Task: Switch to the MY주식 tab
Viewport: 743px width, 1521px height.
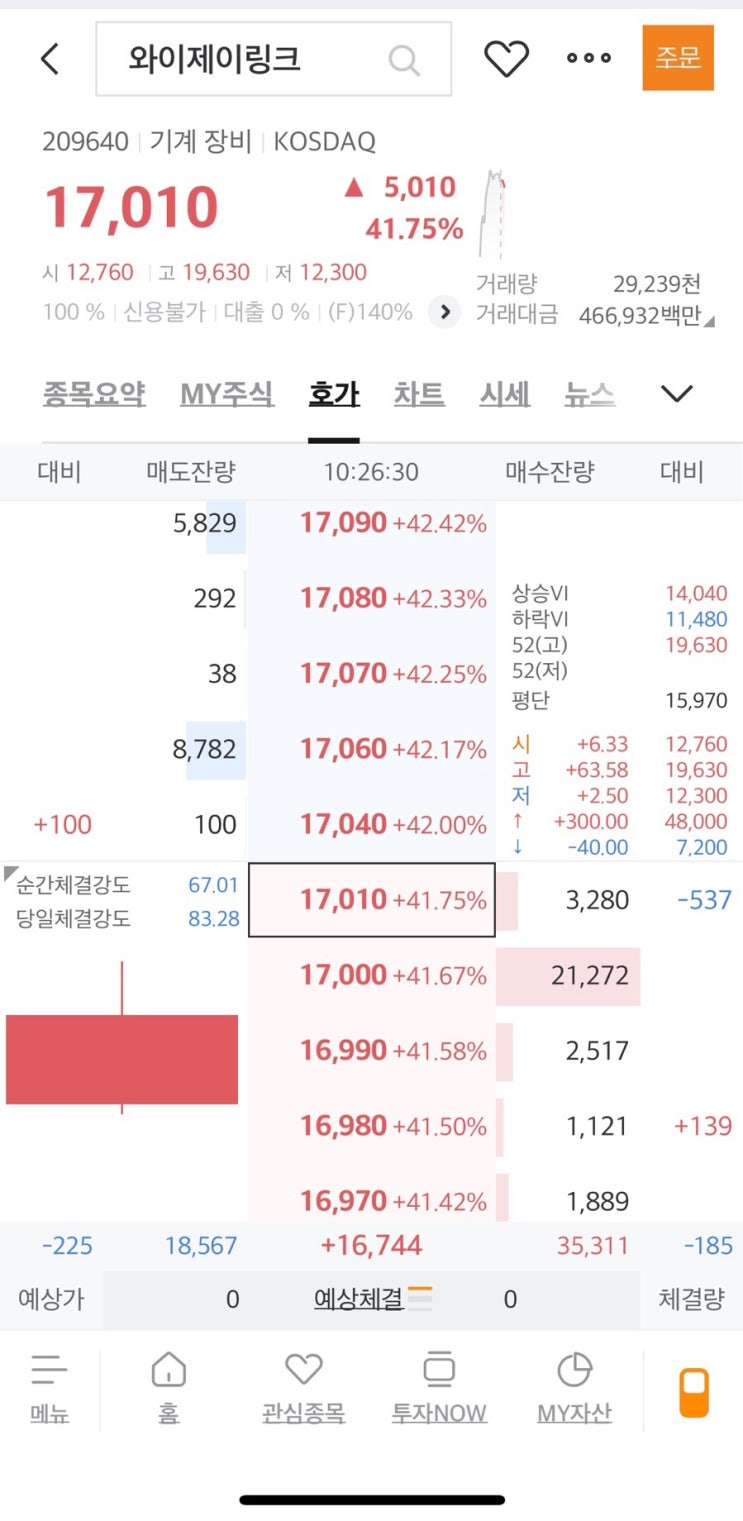Action: 227,394
